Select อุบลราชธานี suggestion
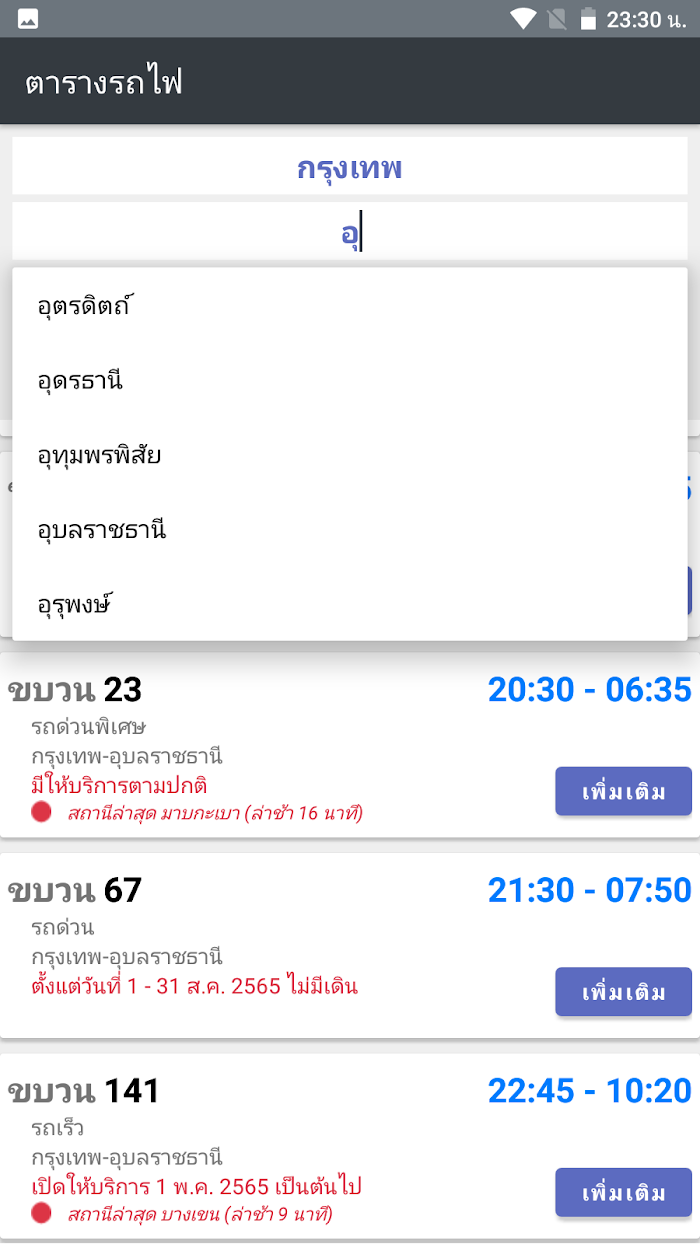This screenshot has width=700, height=1244. click(x=350, y=530)
